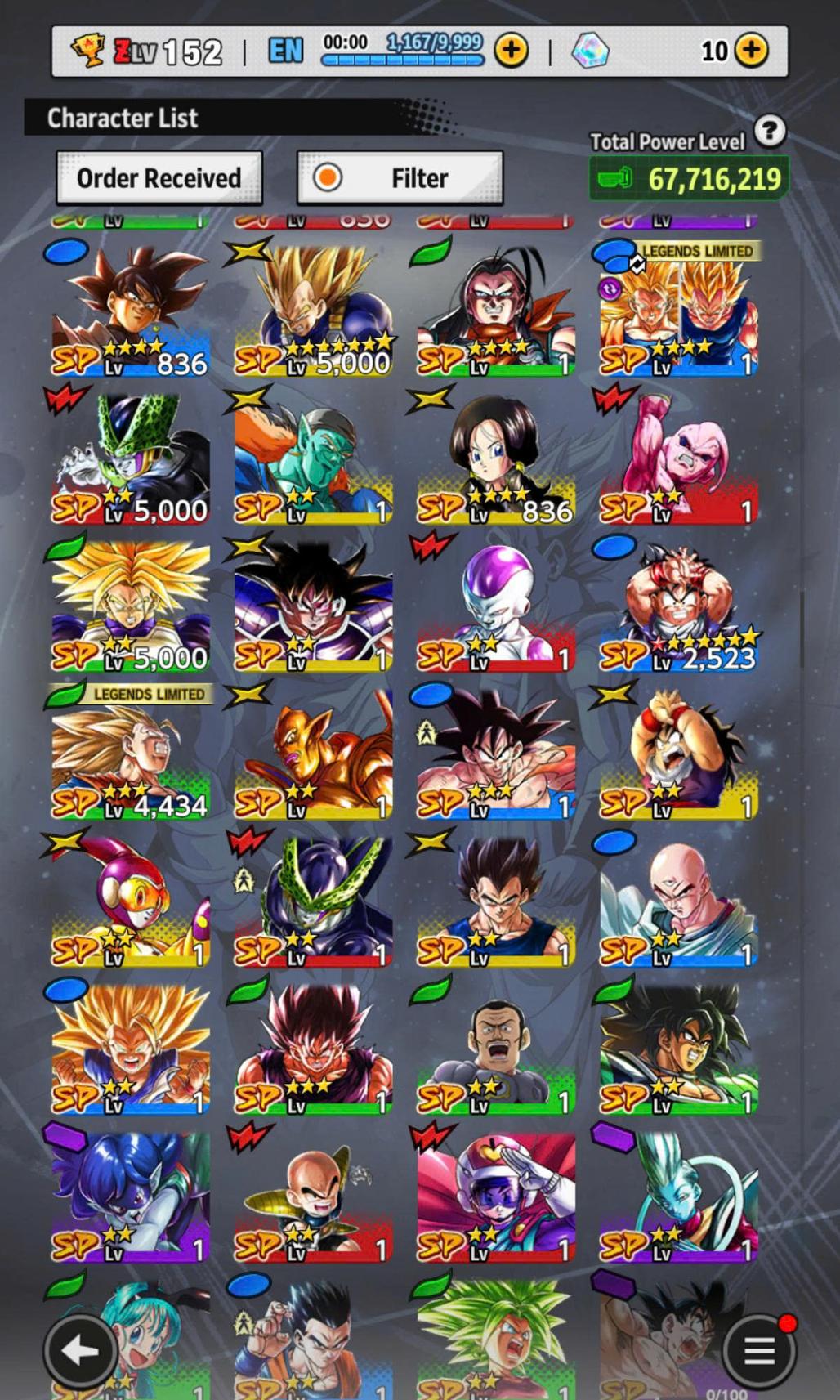Image resolution: width=840 pixels, height=1400 pixels.
Task: Change the Order Received sort option
Action: coord(159,177)
